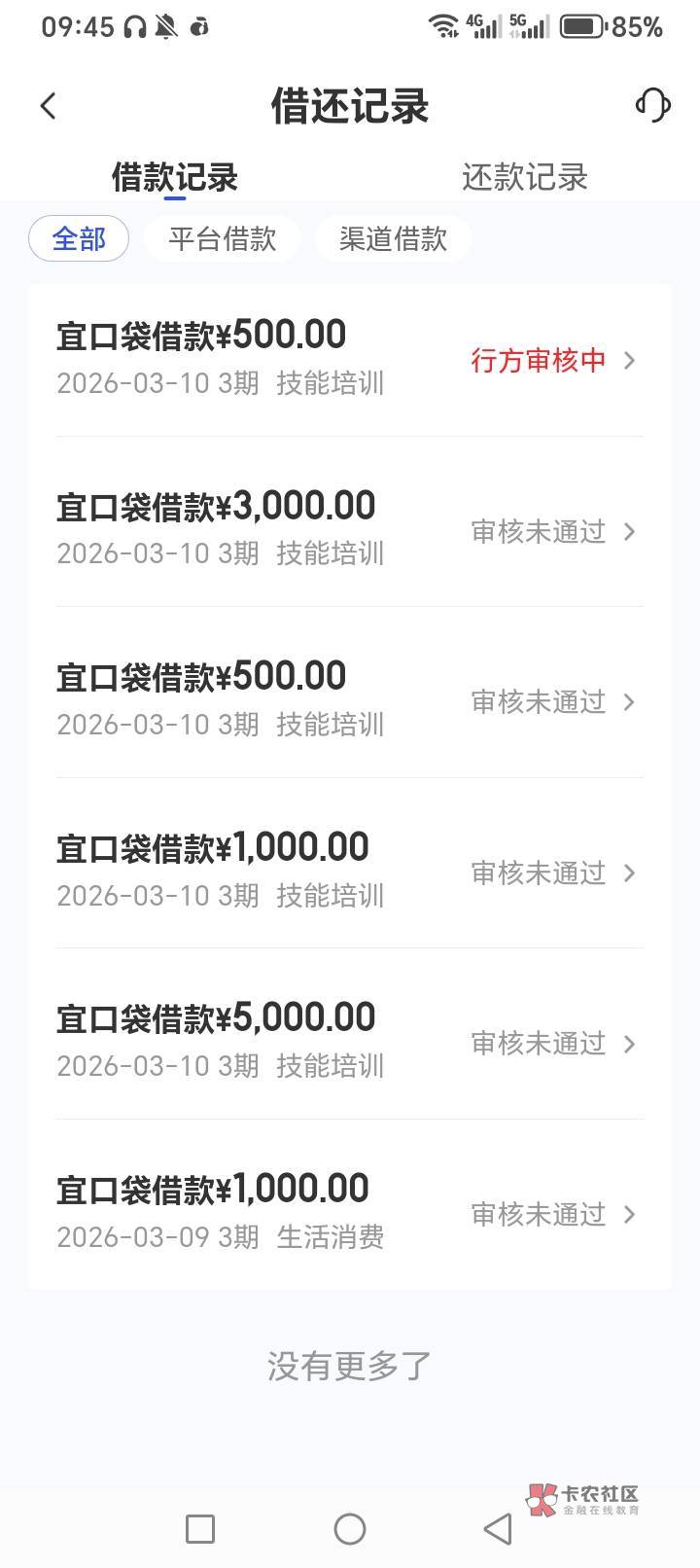Open the ¥5,000.00 loan record

point(350,1043)
